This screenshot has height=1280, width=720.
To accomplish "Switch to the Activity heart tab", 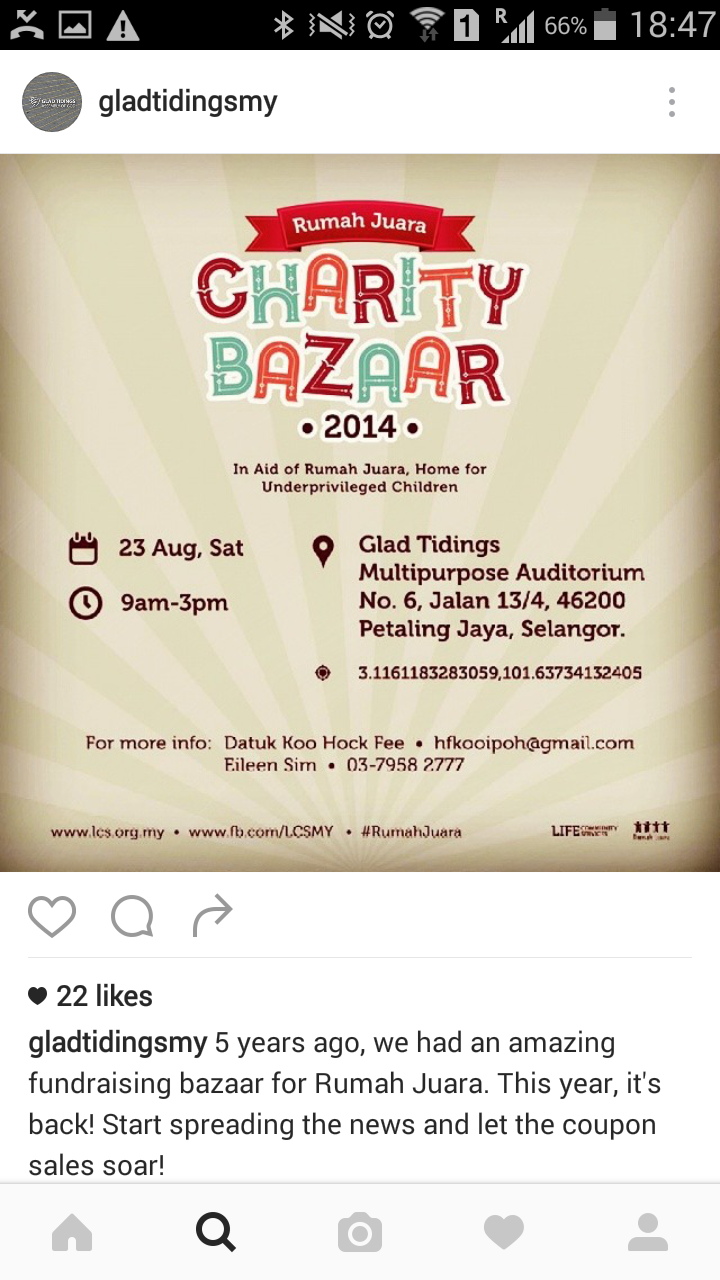I will (504, 1232).
